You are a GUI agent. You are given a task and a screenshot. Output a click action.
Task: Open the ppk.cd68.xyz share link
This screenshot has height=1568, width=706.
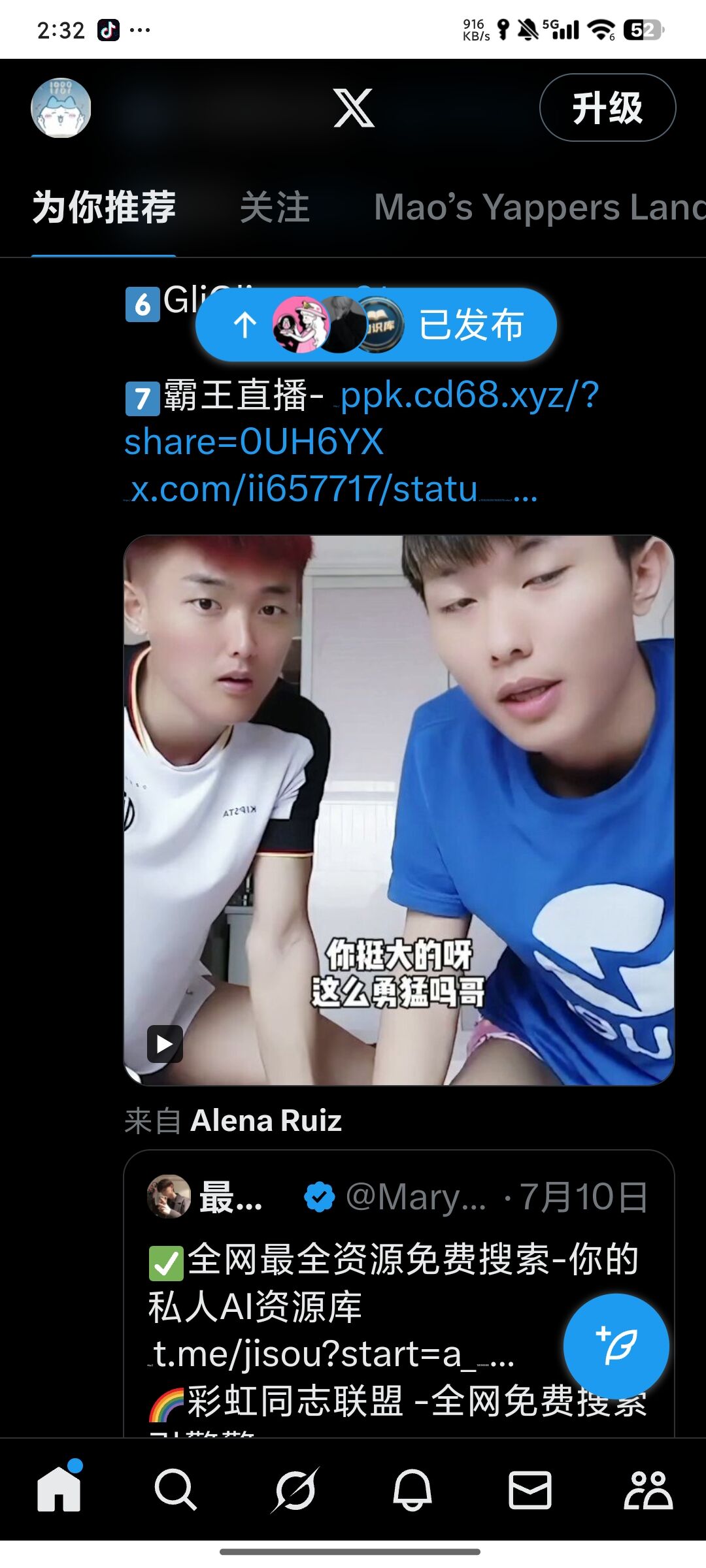(361, 418)
